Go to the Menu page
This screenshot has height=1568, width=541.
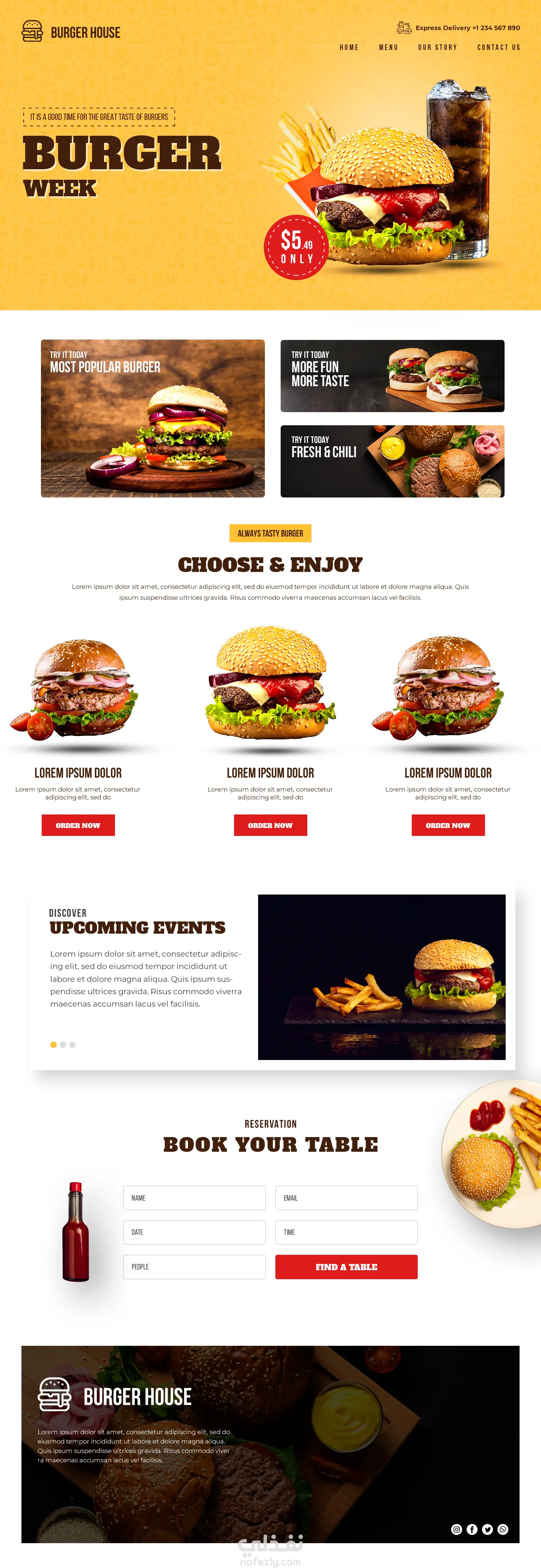pyautogui.click(x=388, y=47)
